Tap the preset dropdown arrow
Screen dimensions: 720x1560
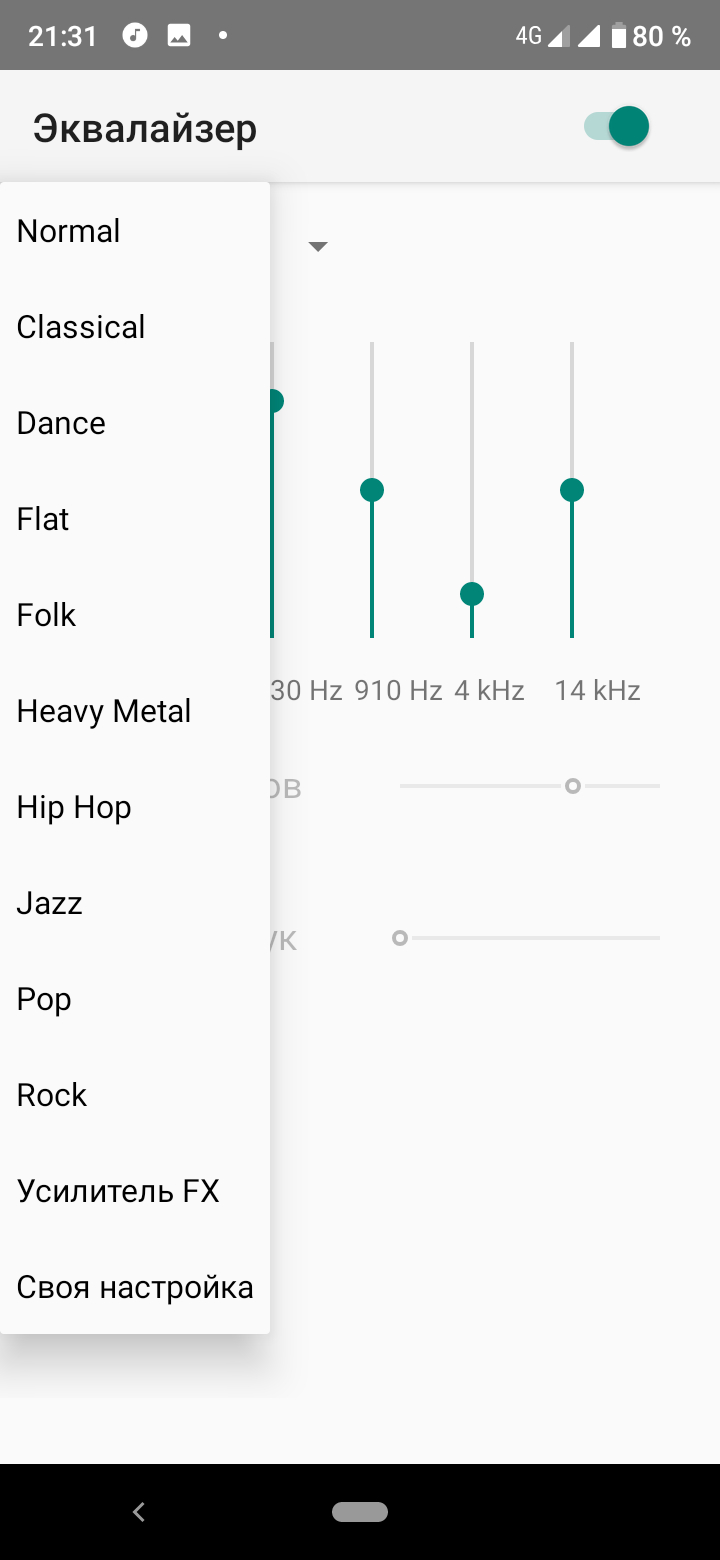(318, 247)
